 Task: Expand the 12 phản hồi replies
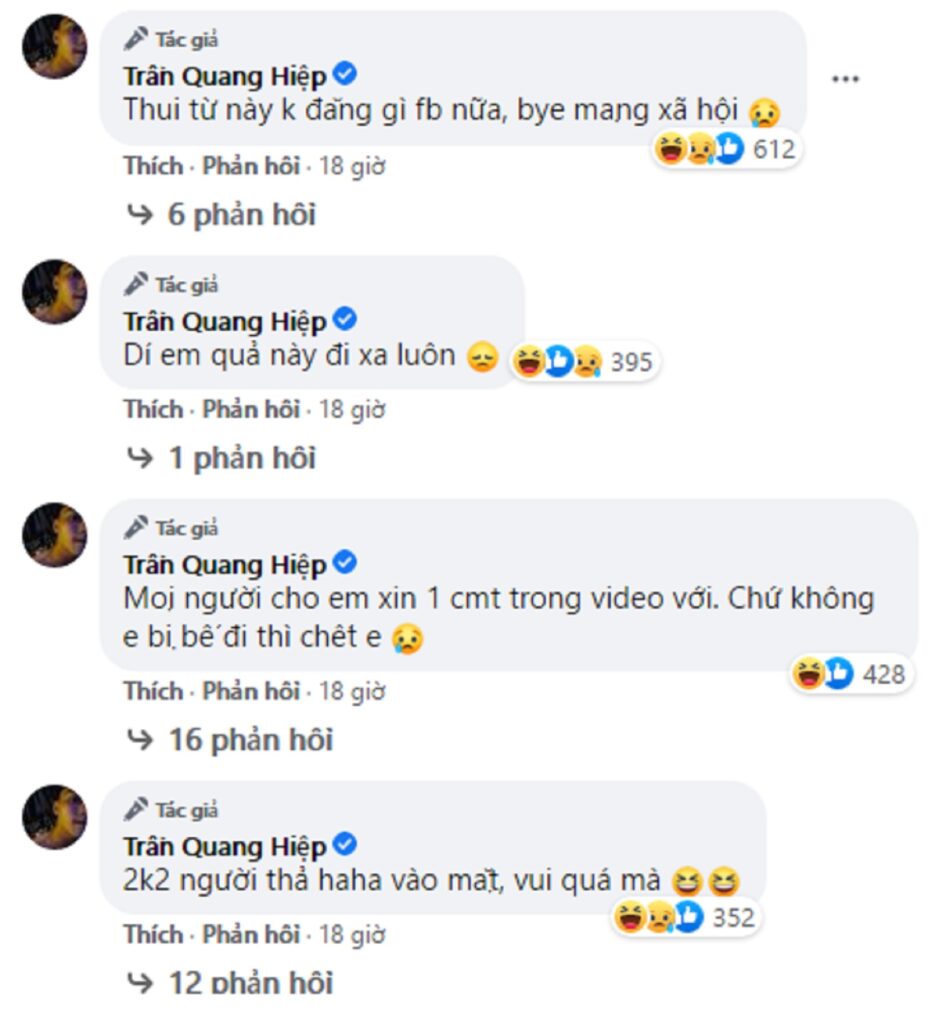click(x=250, y=982)
